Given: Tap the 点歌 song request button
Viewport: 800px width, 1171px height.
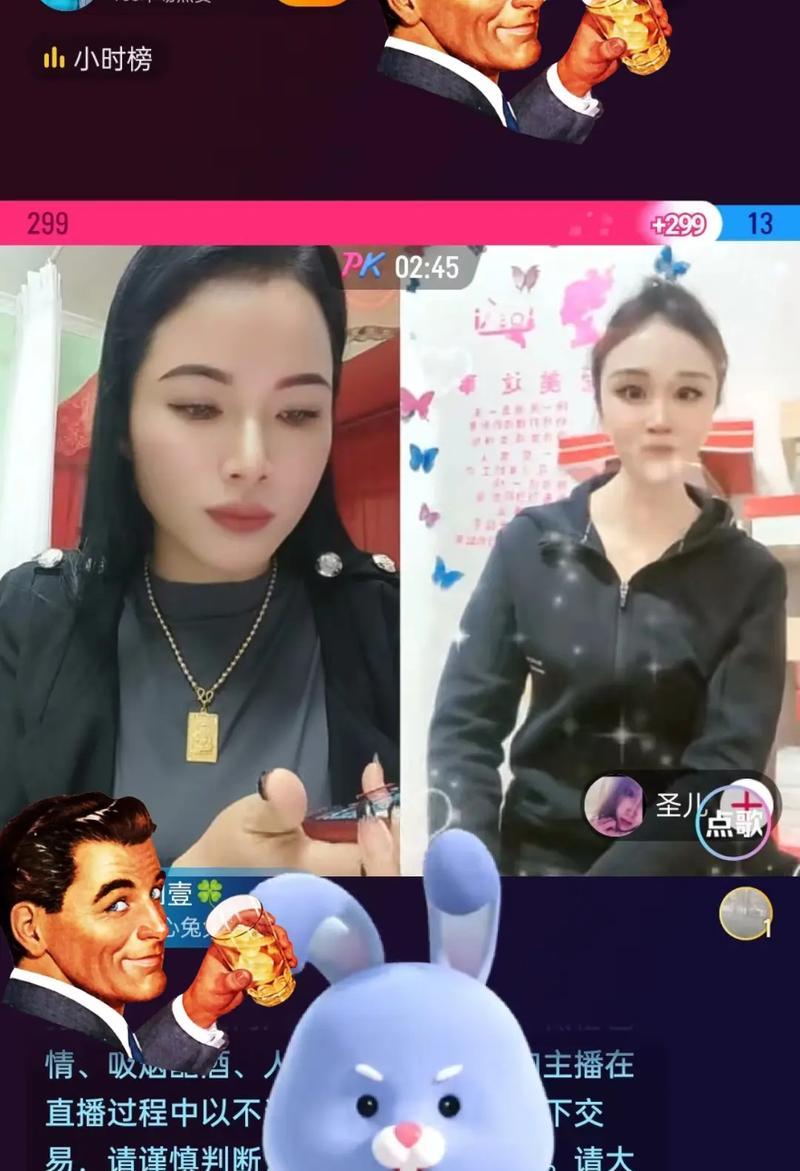Looking at the screenshot, I should (735, 822).
